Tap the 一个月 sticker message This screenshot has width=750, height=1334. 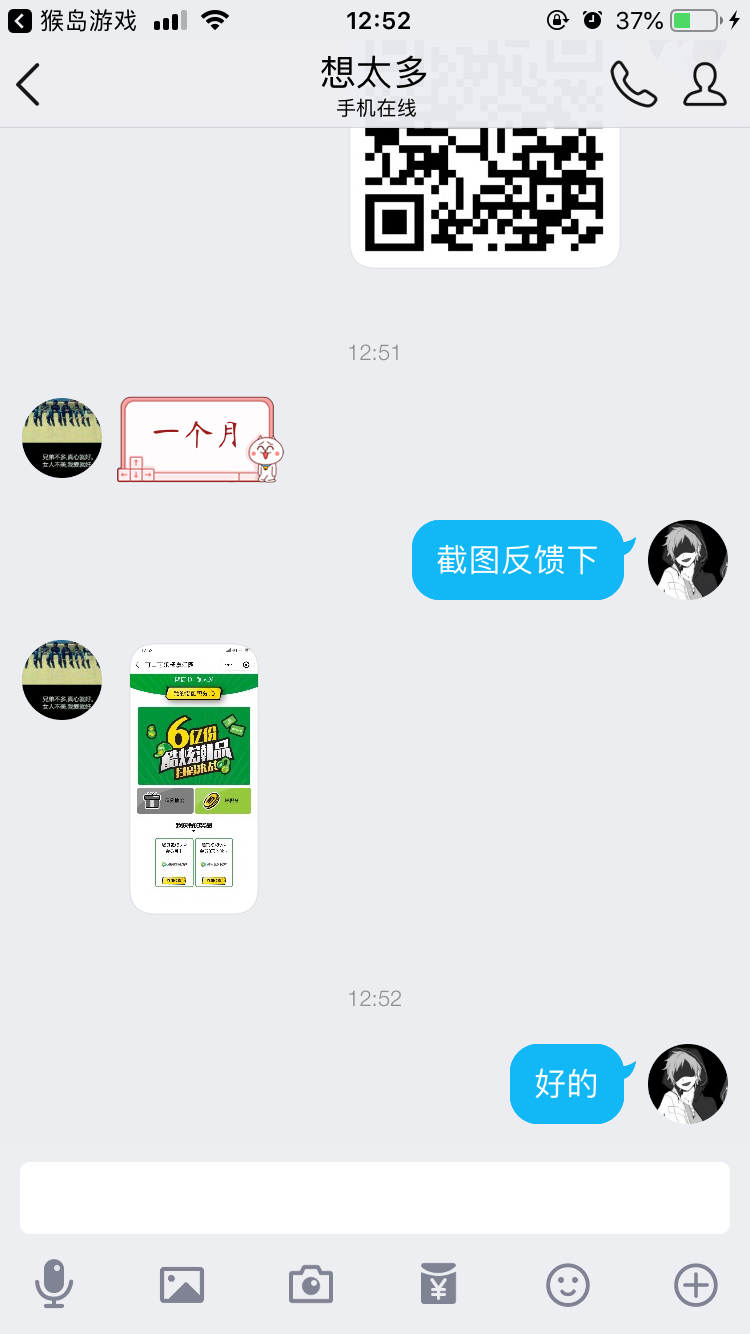coord(200,440)
